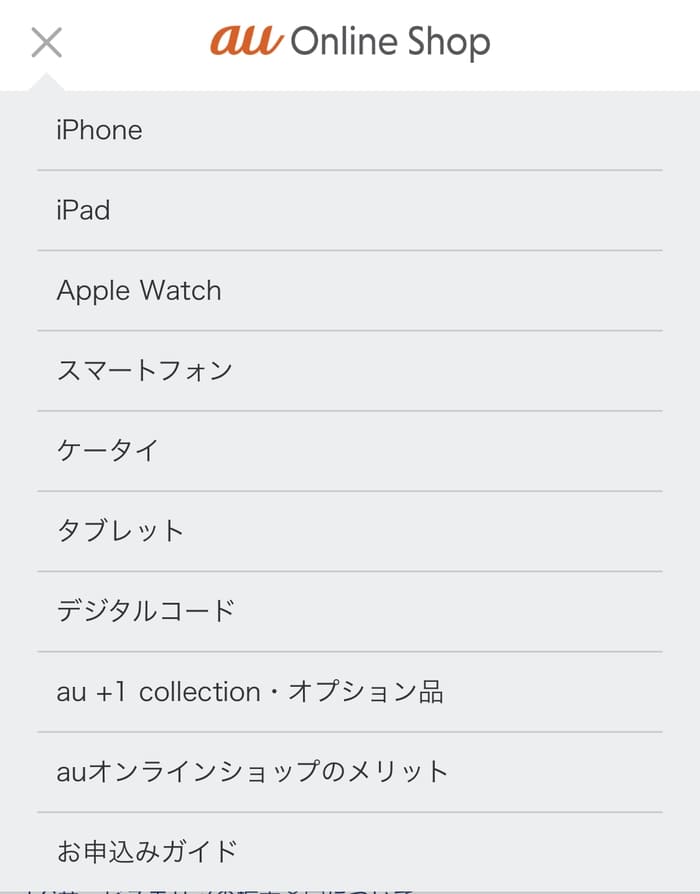This screenshot has width=700, height=894.
Task: Close the navigation menu
Action: [x=46, y=43]
